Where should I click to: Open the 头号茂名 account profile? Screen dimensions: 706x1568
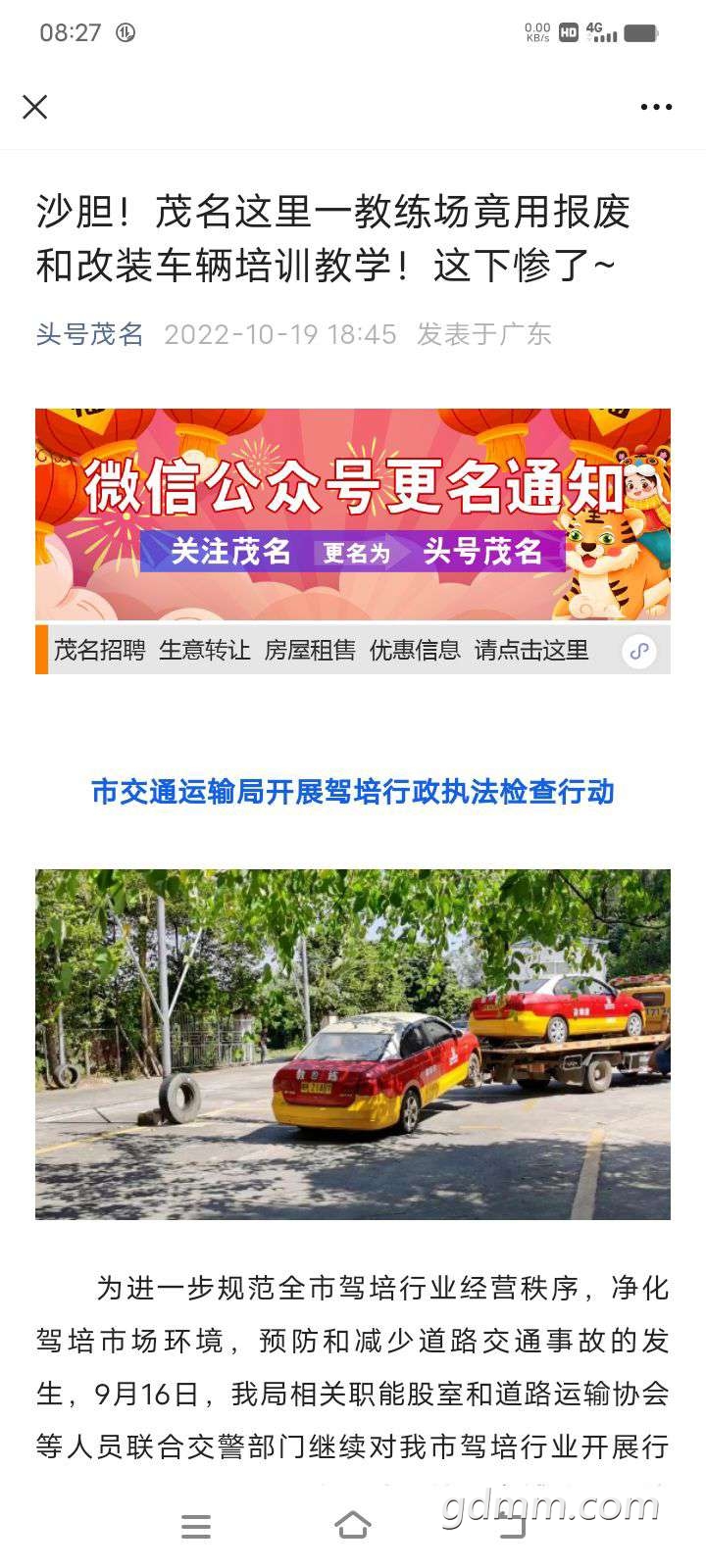90,334
